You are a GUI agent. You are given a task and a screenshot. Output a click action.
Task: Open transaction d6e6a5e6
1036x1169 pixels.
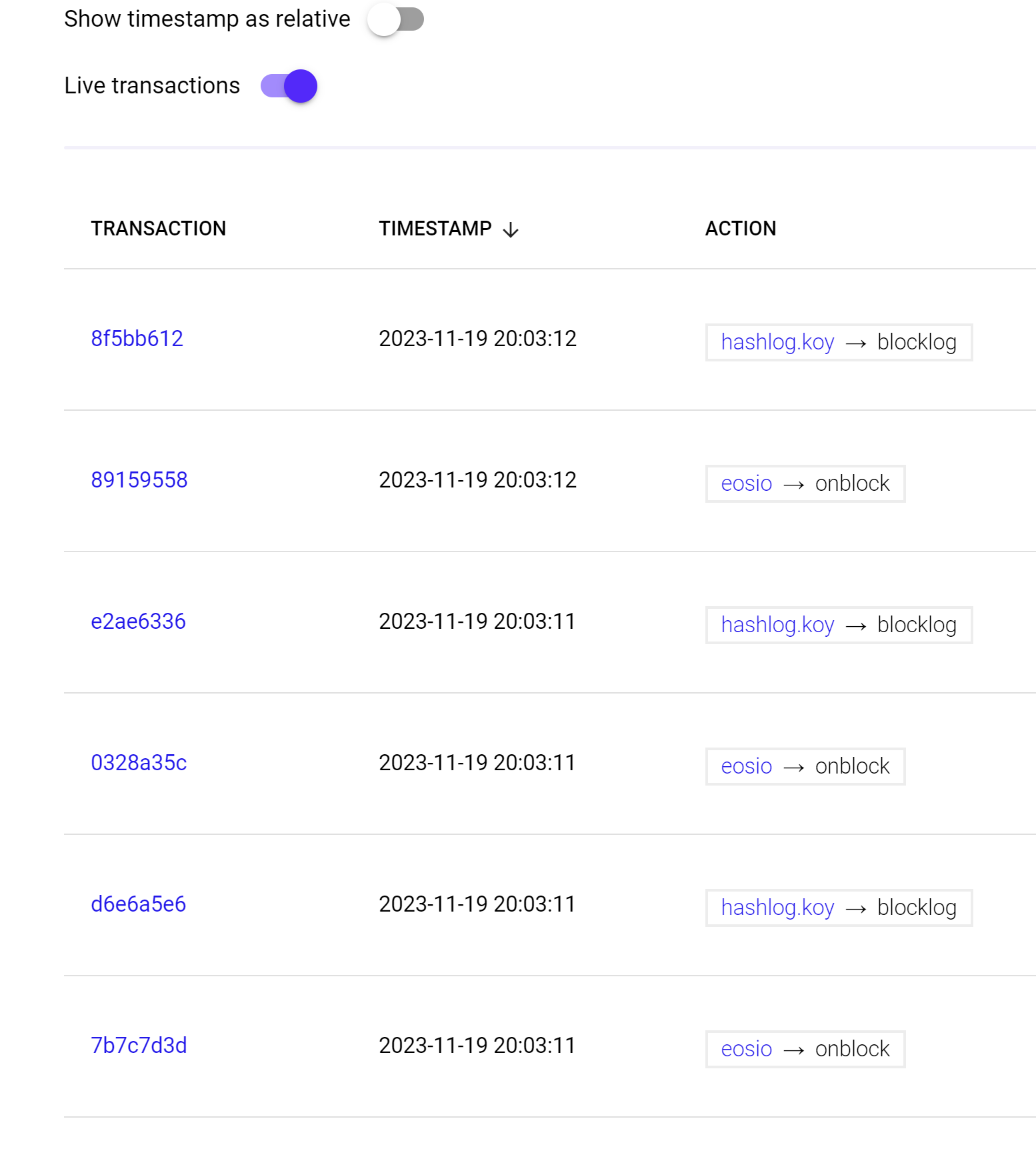(138, 904)
